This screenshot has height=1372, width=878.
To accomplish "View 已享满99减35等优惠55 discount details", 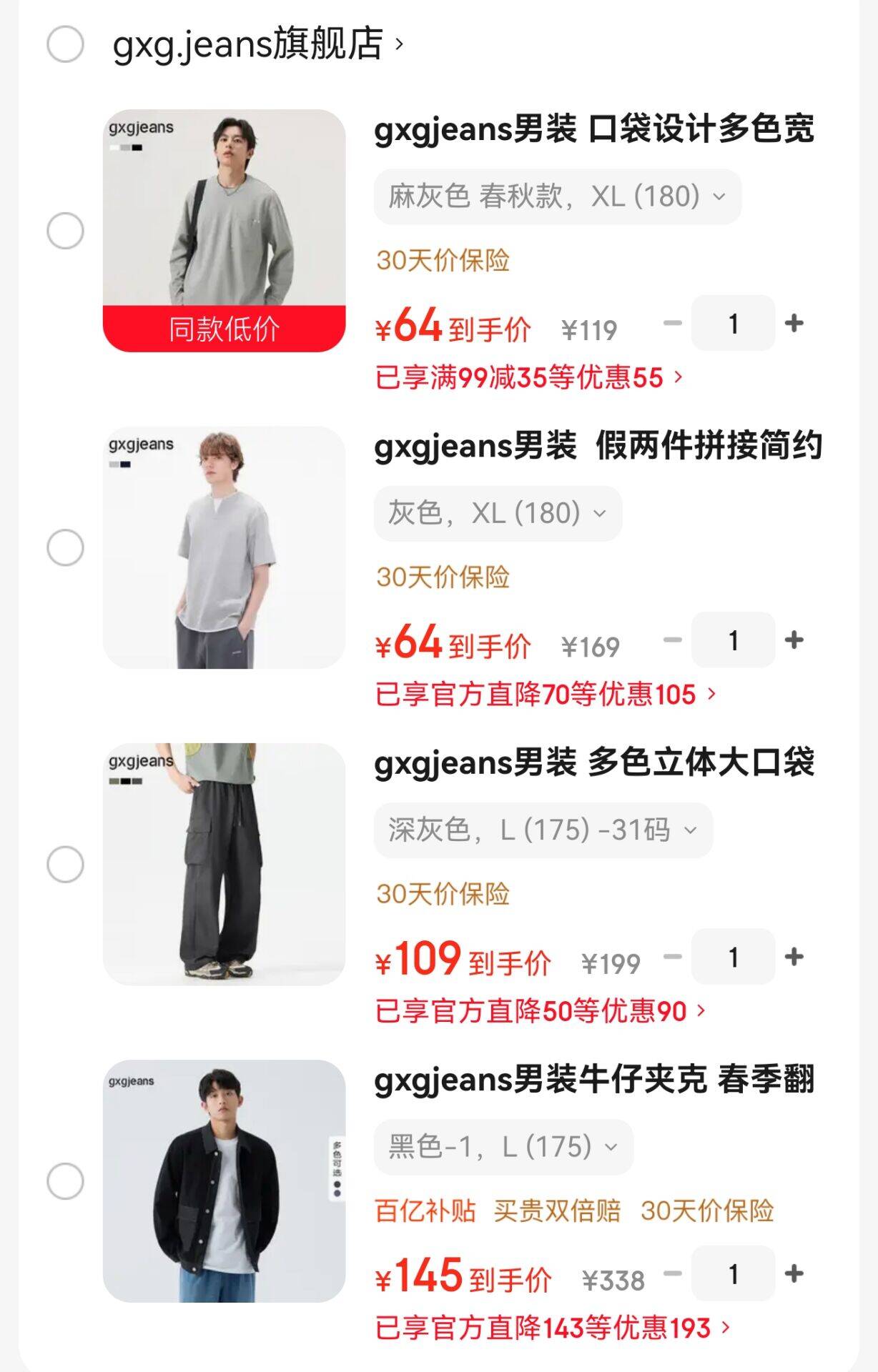I will (x=528, y=377).
